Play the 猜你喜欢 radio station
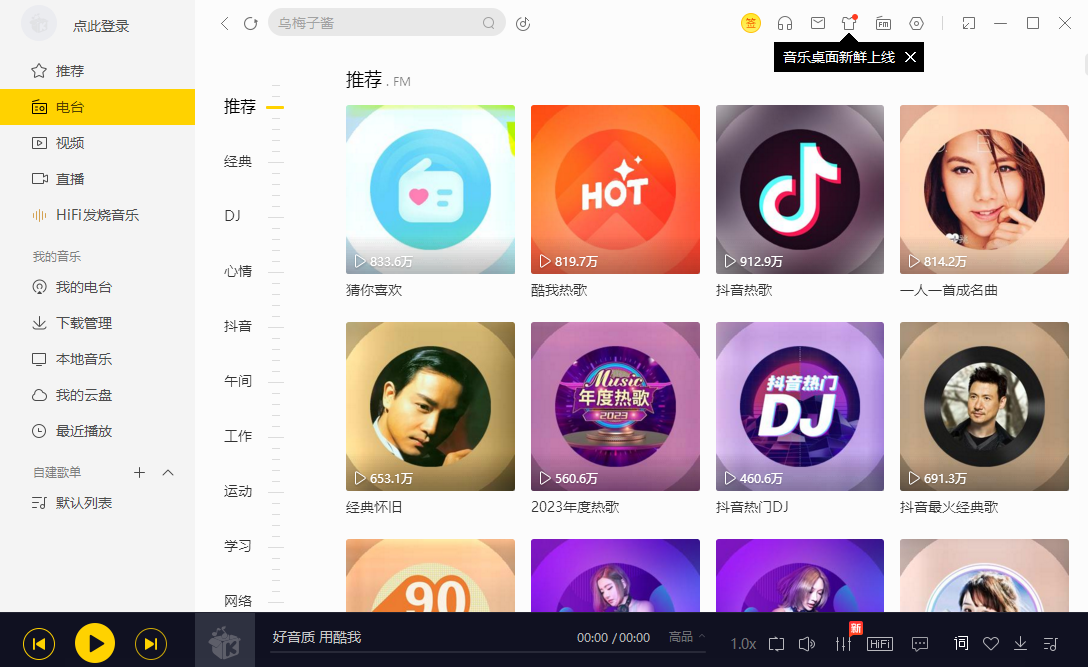Image resolution: width=1088 pixels, height=667 pixels. point(430,189)
